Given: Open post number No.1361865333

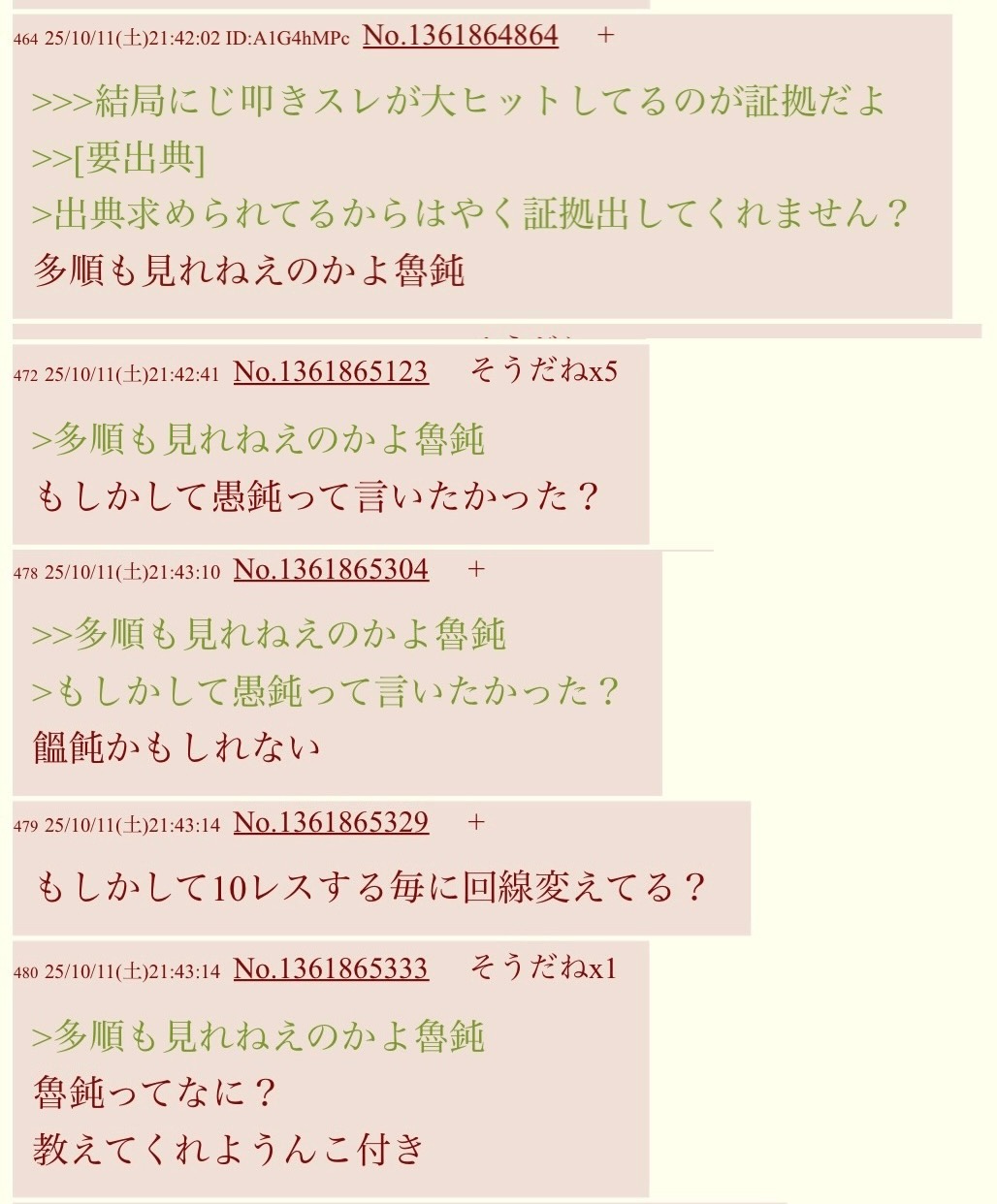Looking at the screenshot, I should [x=331, y=968].
